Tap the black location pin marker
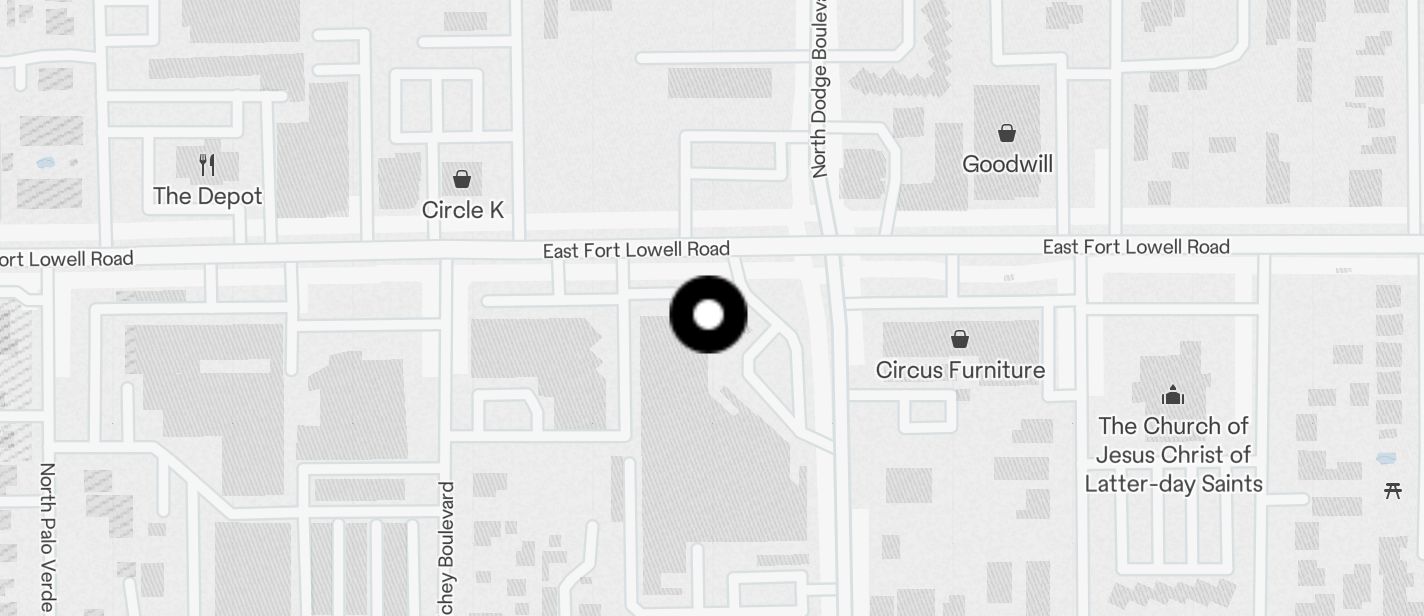1424x616 pixels. 708,314
